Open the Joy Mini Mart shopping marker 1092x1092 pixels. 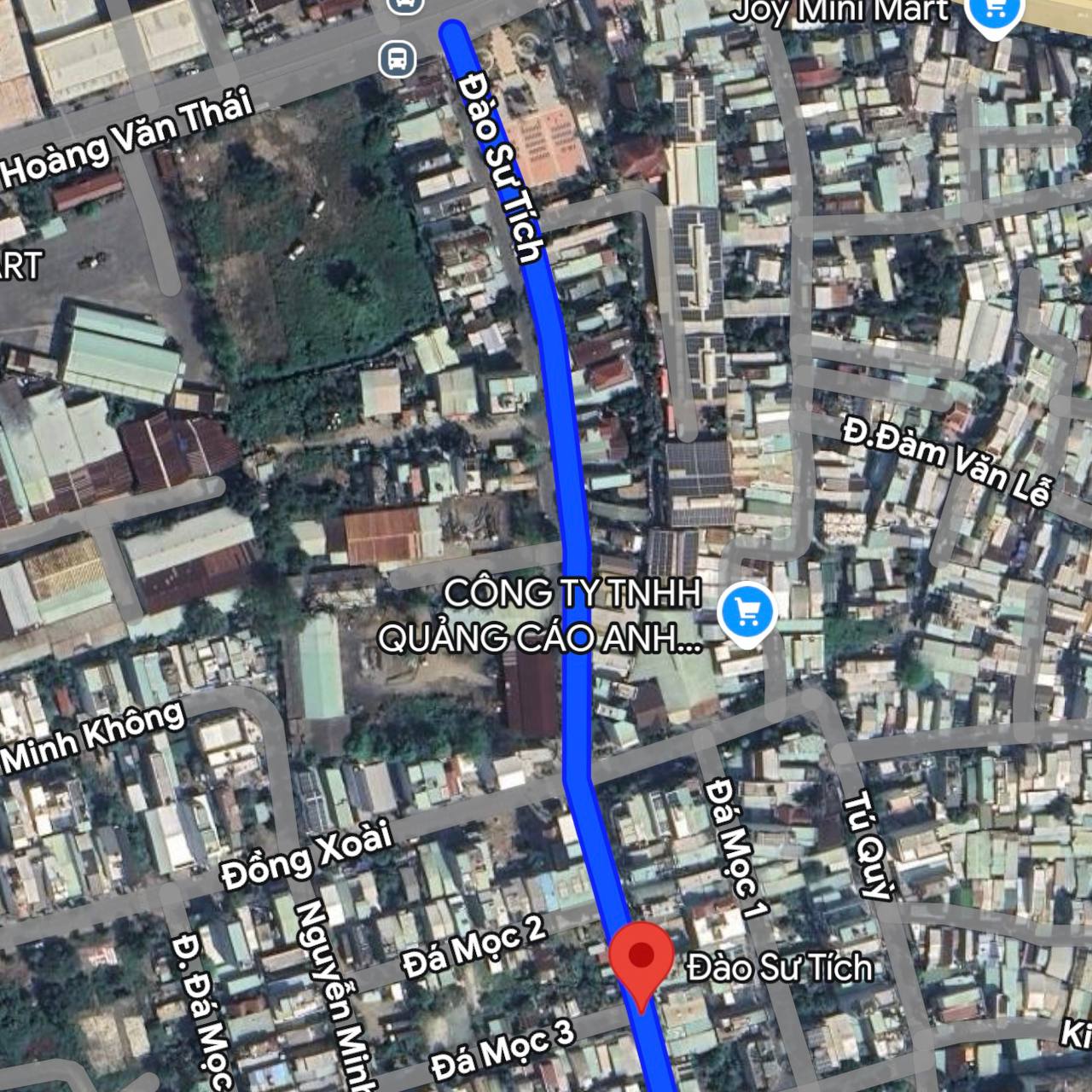tap(993, 12)
